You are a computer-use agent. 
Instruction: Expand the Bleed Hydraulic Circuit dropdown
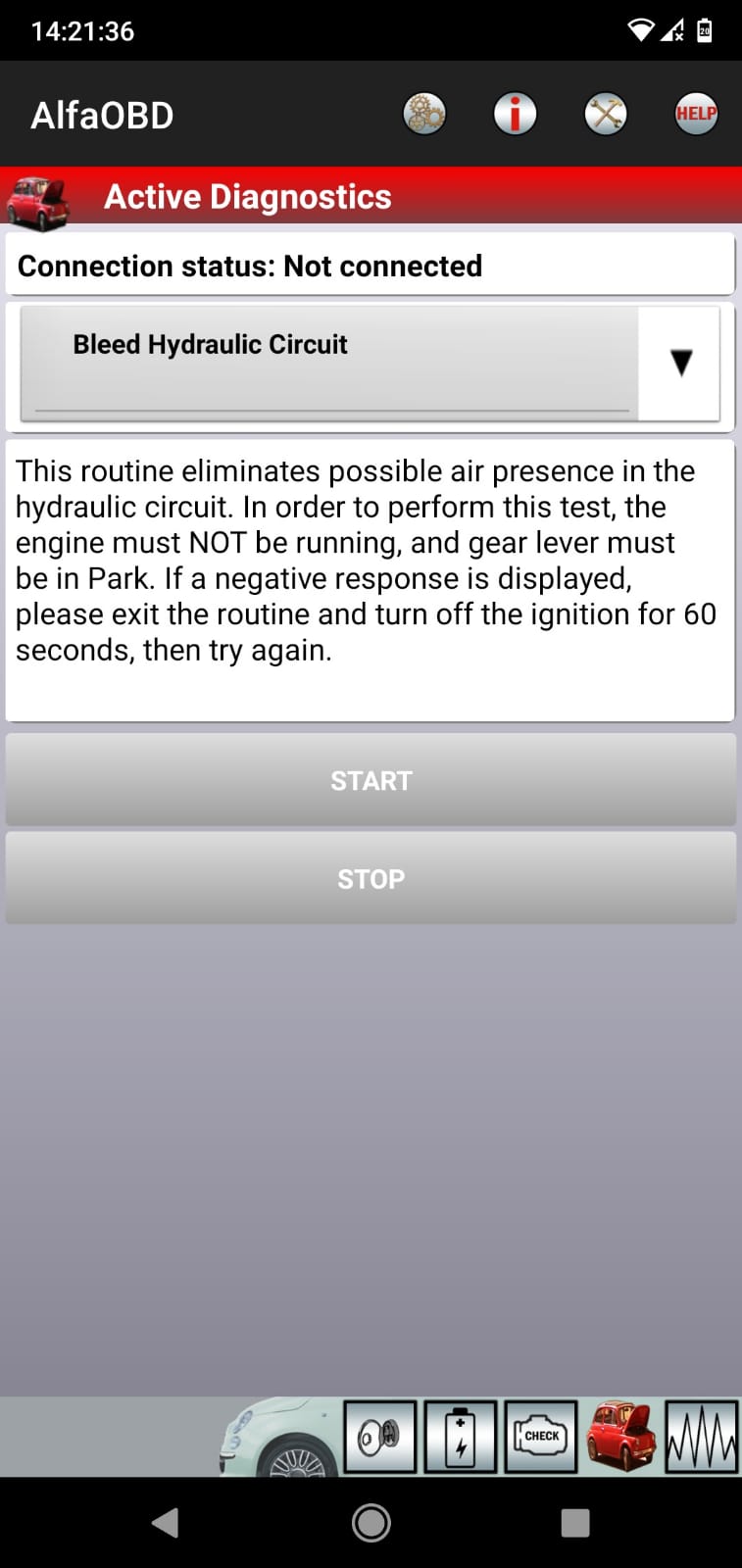[370, 364]
